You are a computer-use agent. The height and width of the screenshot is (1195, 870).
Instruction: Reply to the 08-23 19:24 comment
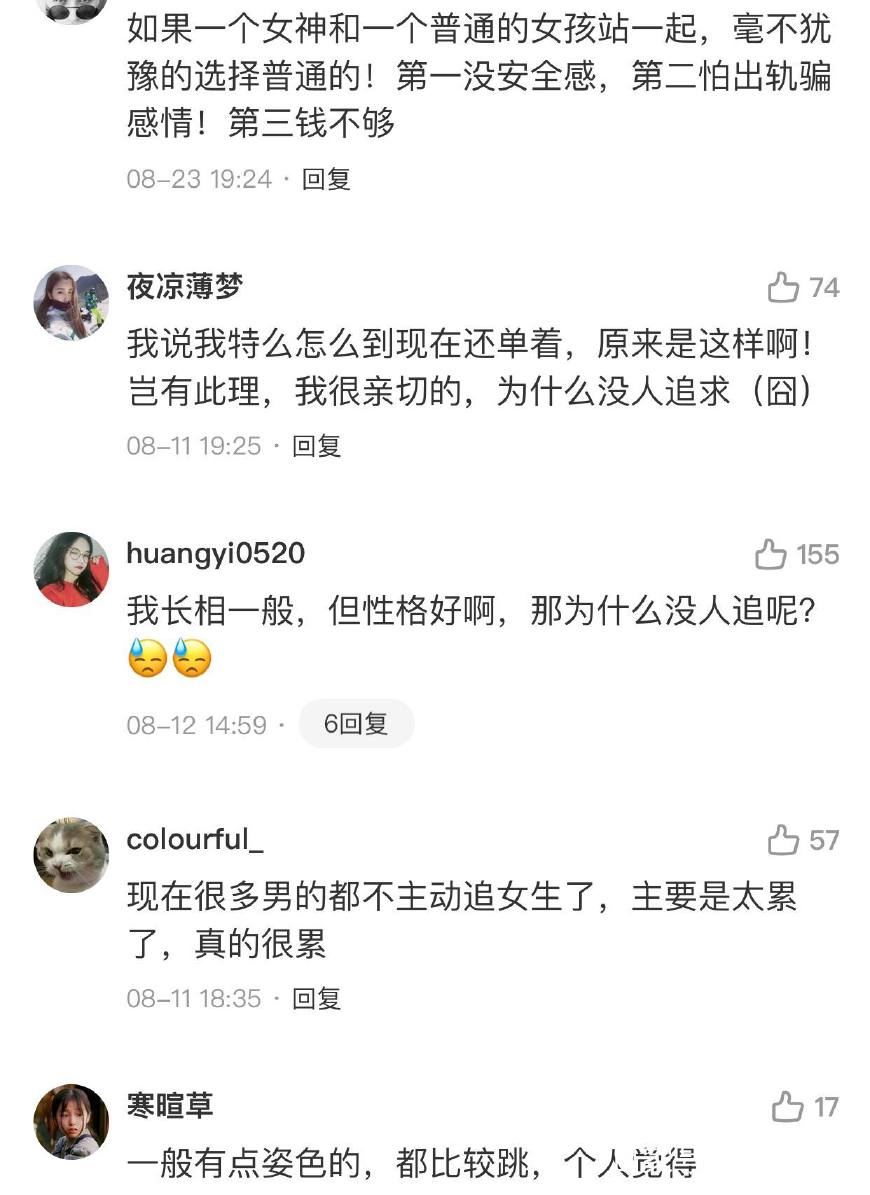[327, 179]
